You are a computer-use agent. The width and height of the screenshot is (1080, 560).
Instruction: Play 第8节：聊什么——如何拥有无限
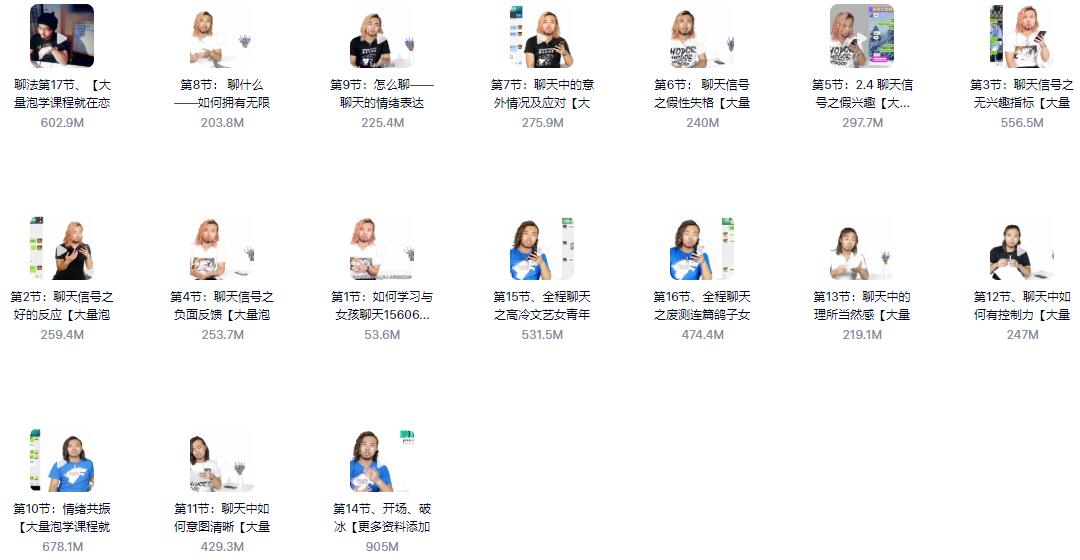[x=222, y=36]
